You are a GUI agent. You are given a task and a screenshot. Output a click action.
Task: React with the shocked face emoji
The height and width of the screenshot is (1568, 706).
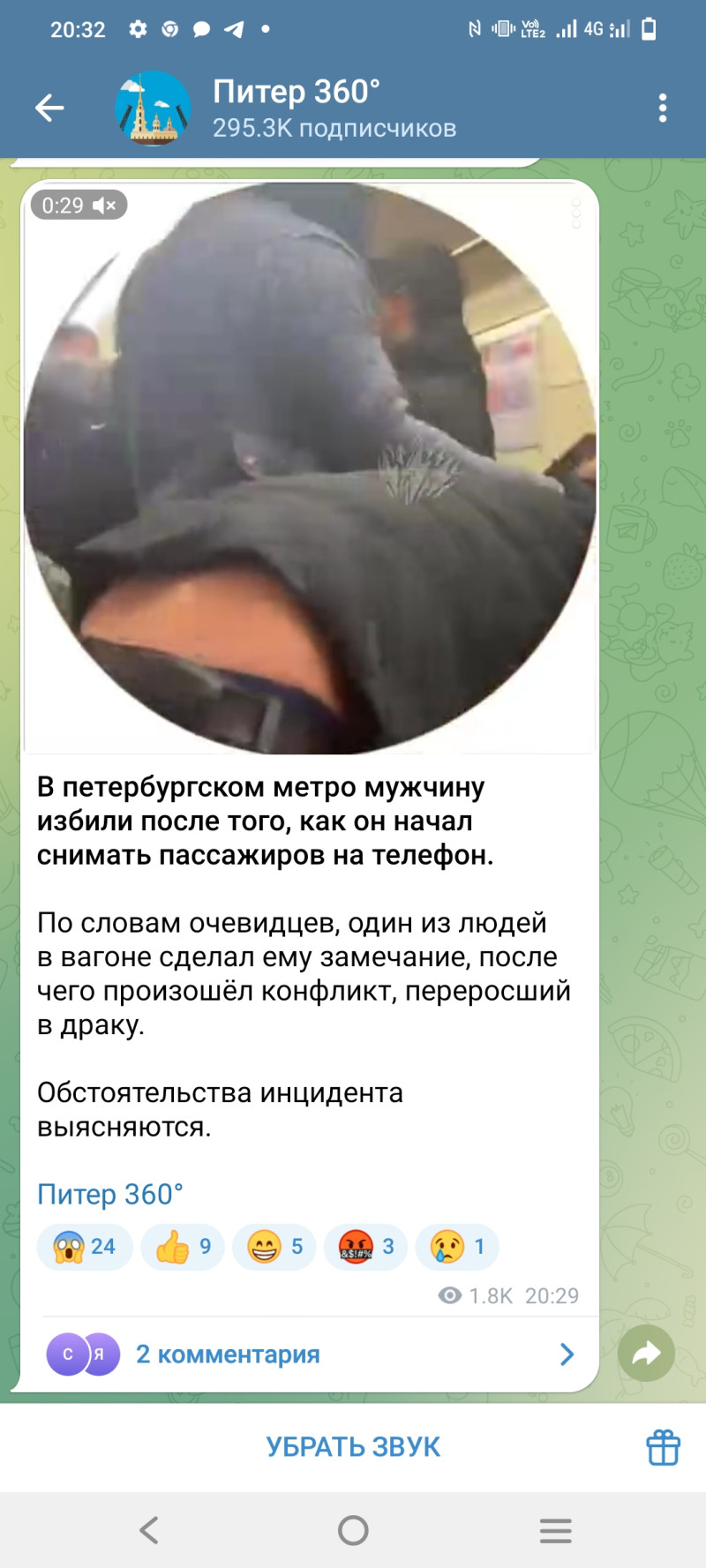click(84, 1247)
